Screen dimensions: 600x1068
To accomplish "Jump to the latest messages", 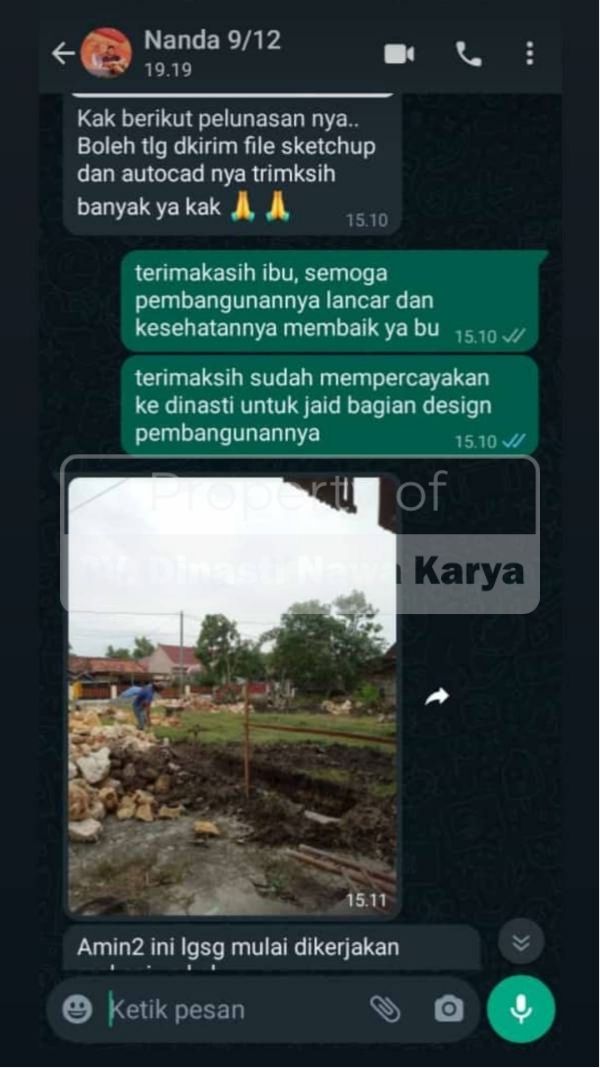I will (521, 942).
